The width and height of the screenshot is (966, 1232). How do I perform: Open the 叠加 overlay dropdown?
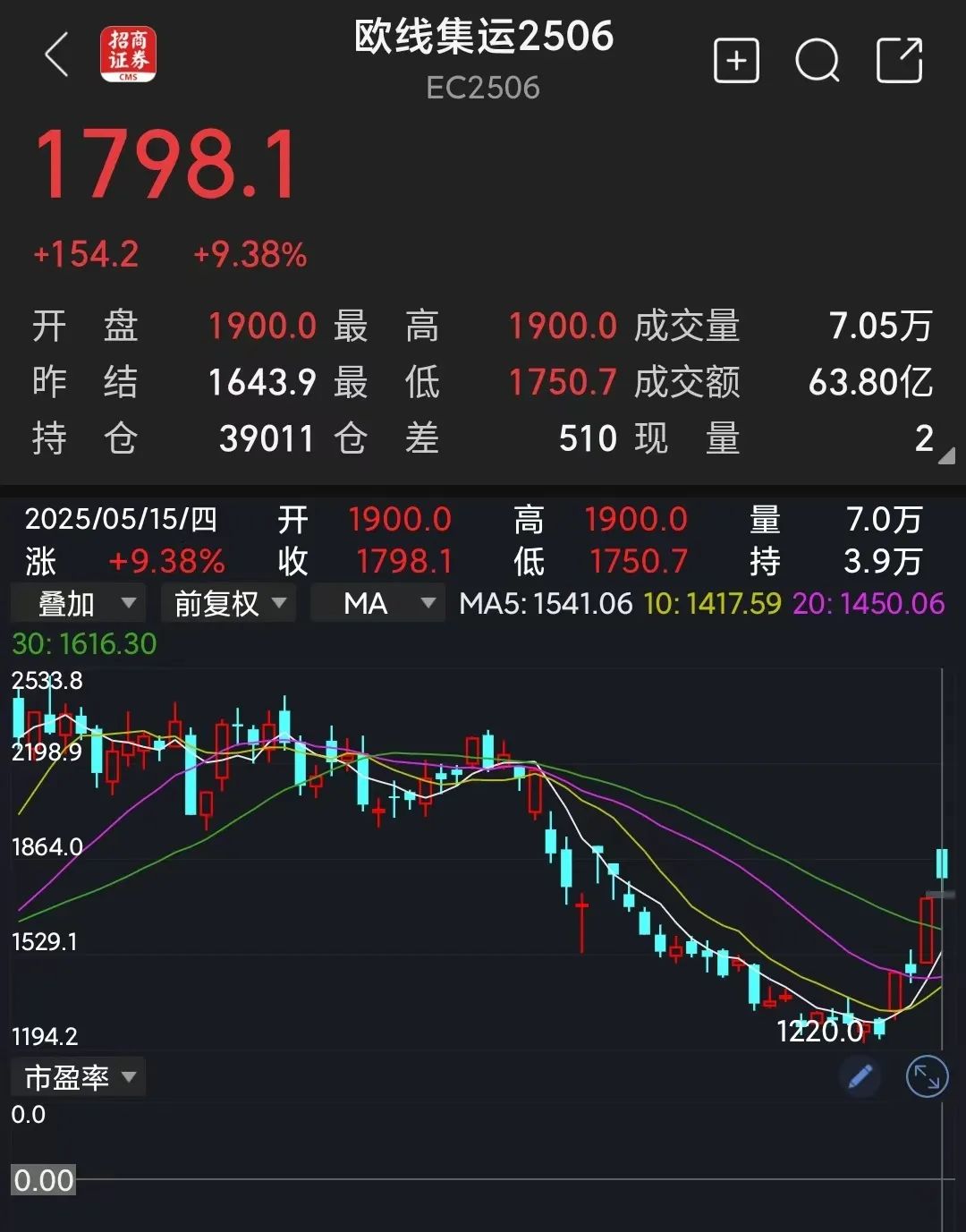[x=78, y=604]
